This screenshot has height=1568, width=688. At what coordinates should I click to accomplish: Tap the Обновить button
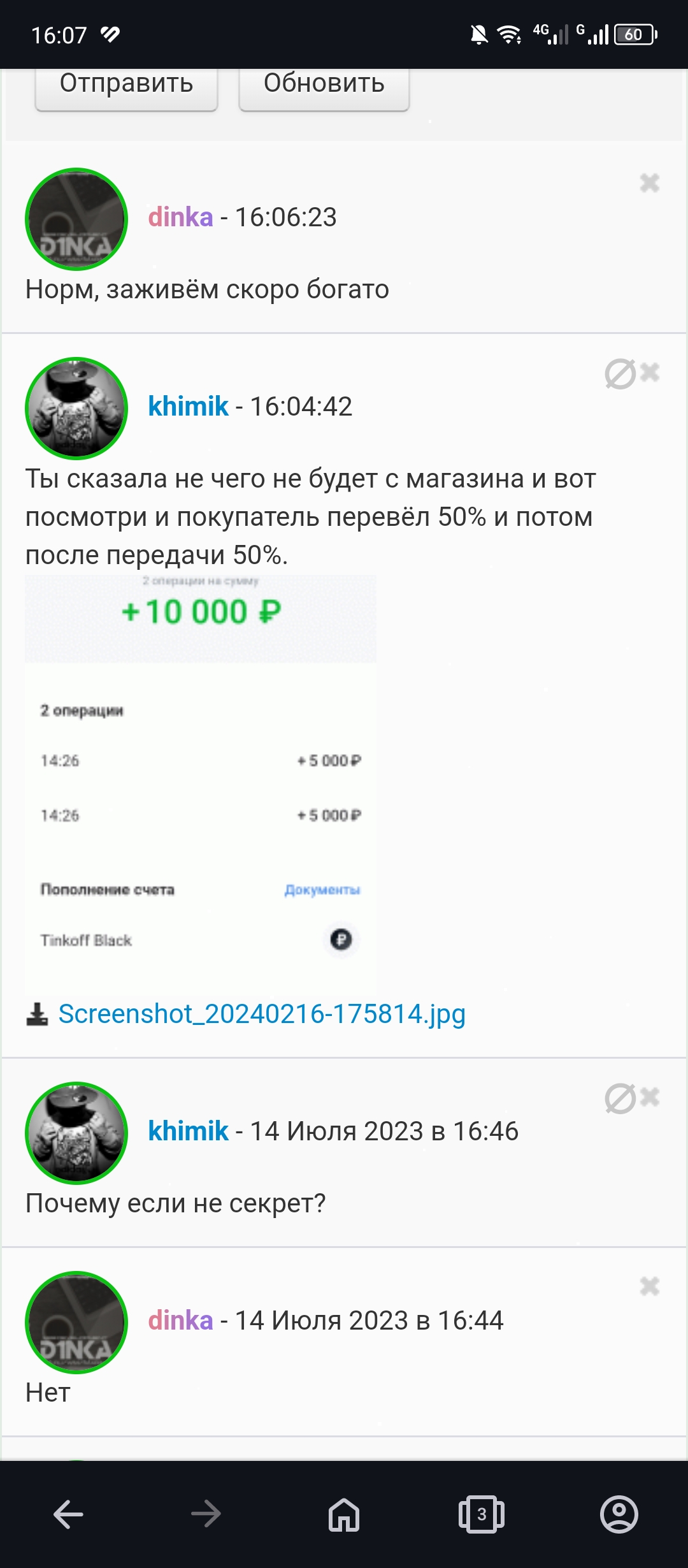click(324, 86)
